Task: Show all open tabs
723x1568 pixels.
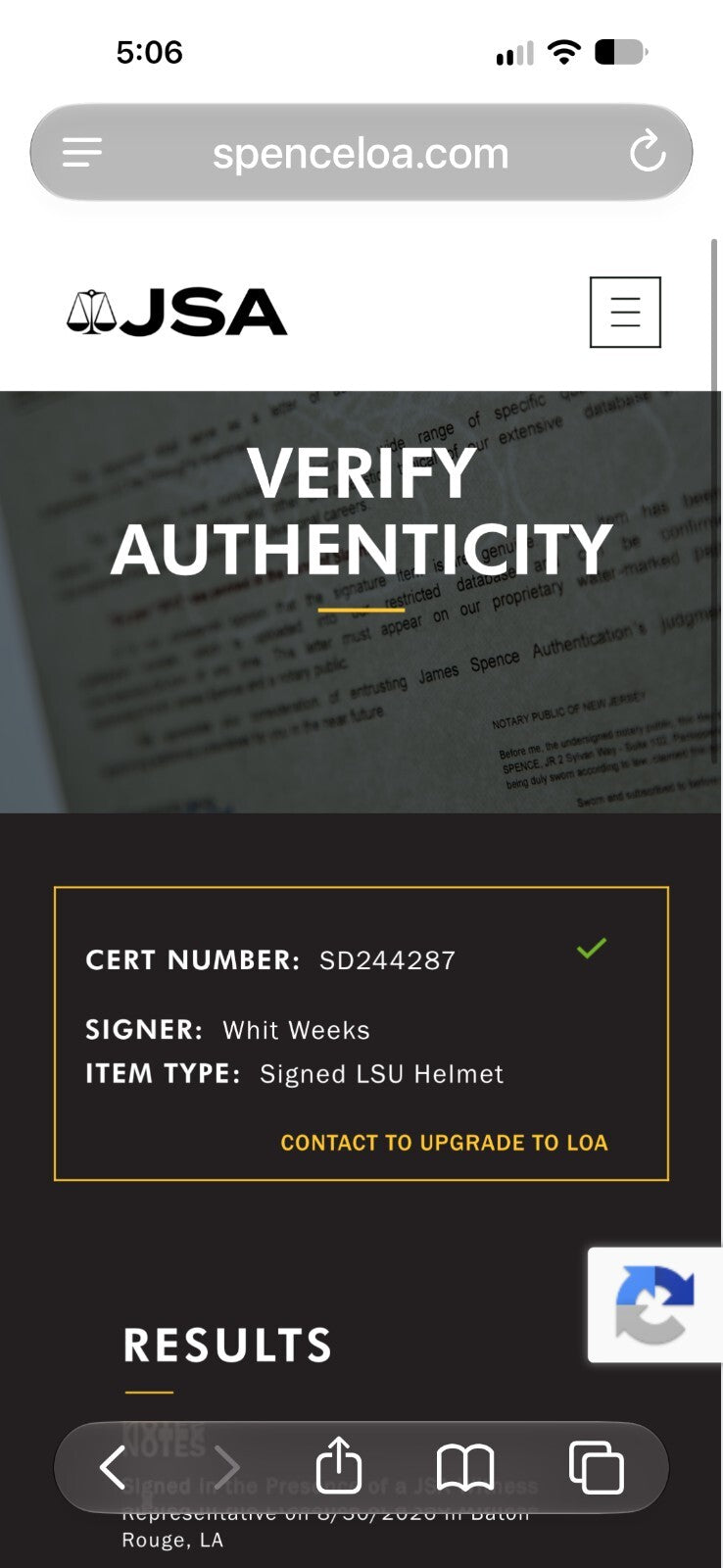Action: pyautogui.click(x=596, y=1467)
